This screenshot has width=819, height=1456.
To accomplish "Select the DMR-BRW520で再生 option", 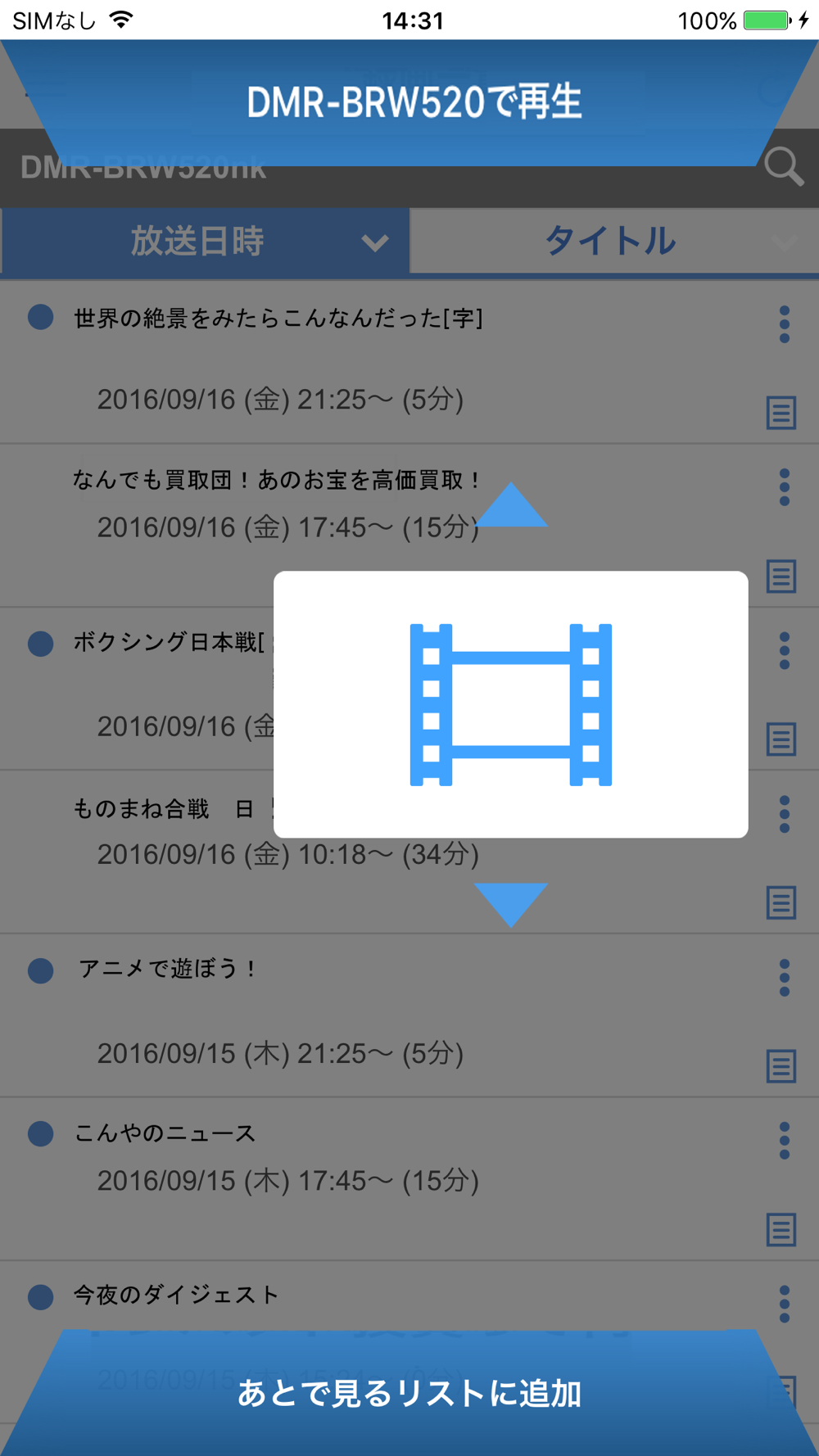I will 414,103.
